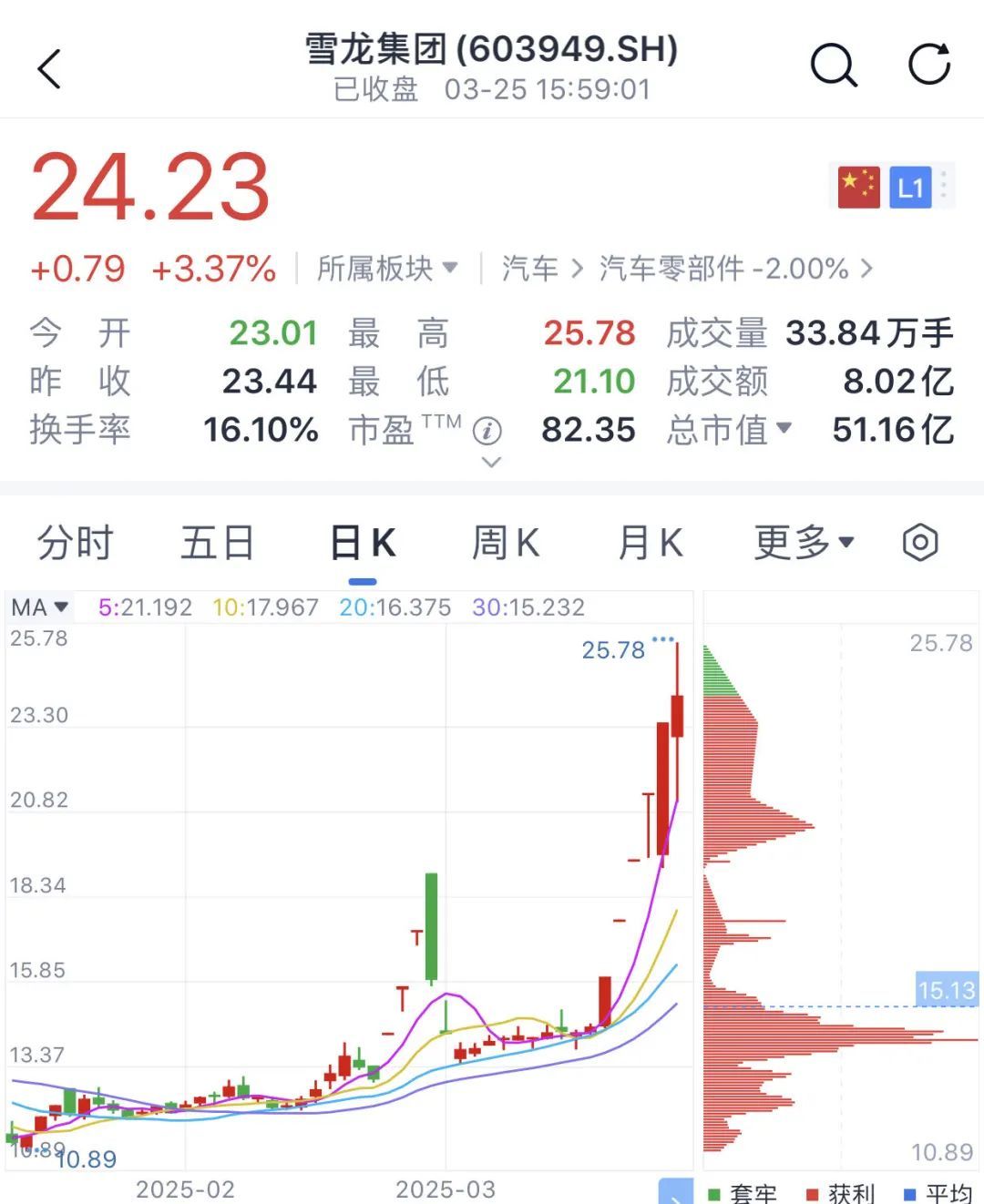Click the L1 quote level badge
The width and height of the screenshot is (984, 1204).
pos(909,188)
